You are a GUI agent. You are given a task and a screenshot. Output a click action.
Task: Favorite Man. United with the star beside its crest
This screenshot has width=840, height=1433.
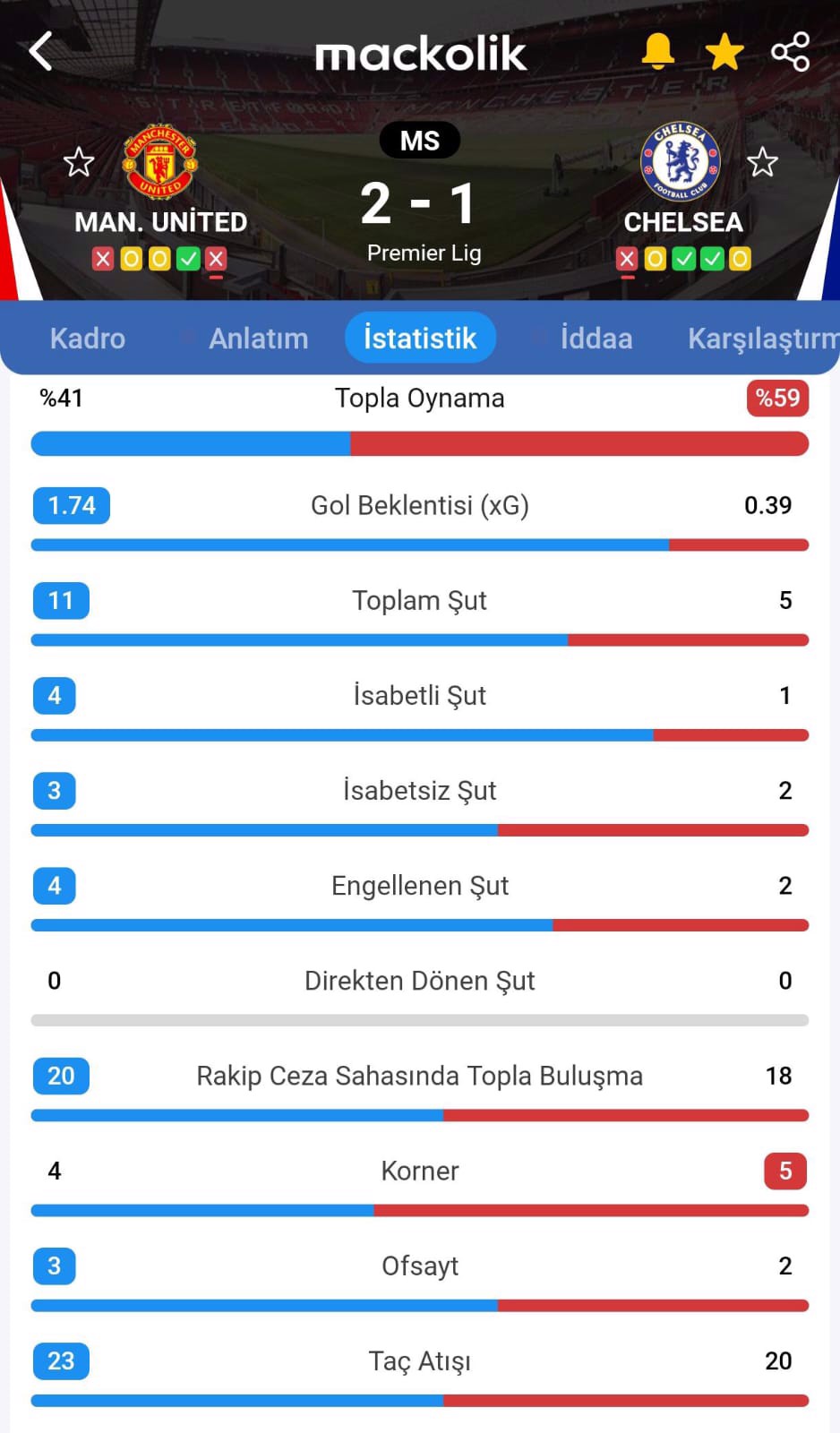click(x=79, y=162)
